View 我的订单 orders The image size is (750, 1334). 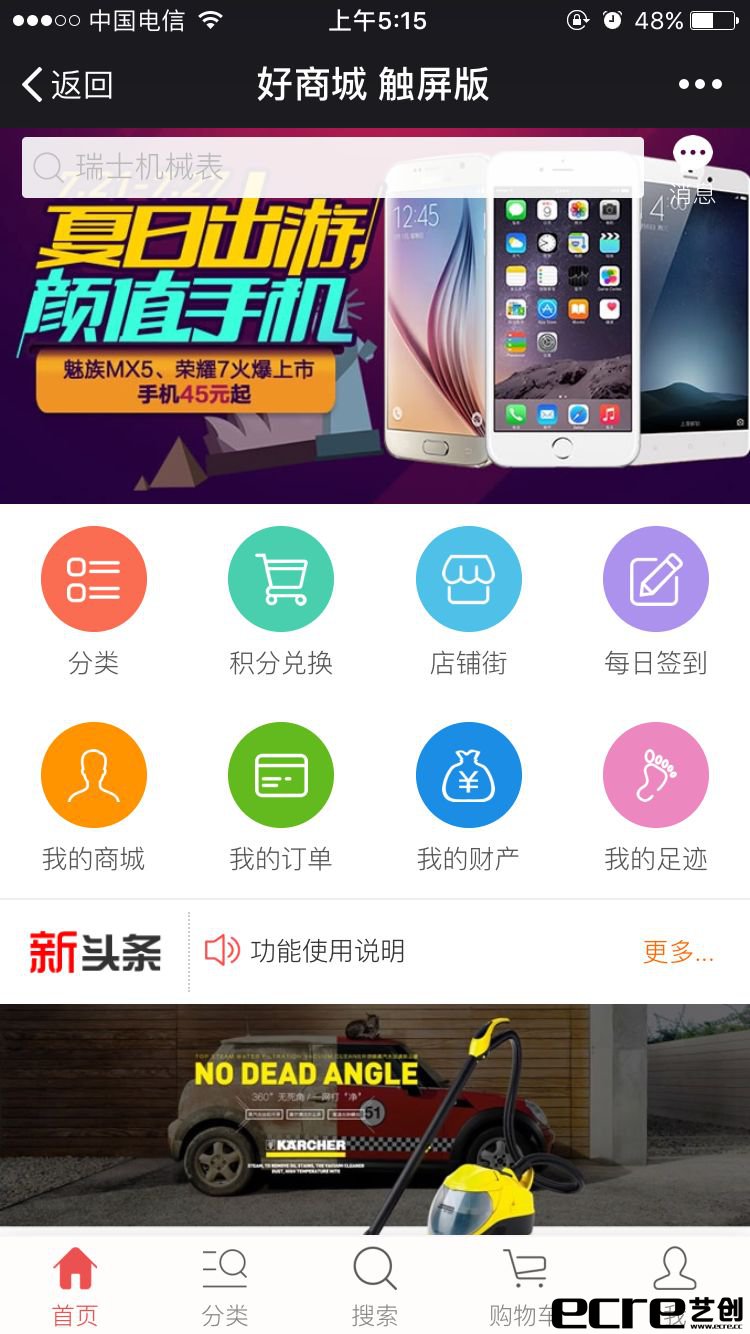281,776
